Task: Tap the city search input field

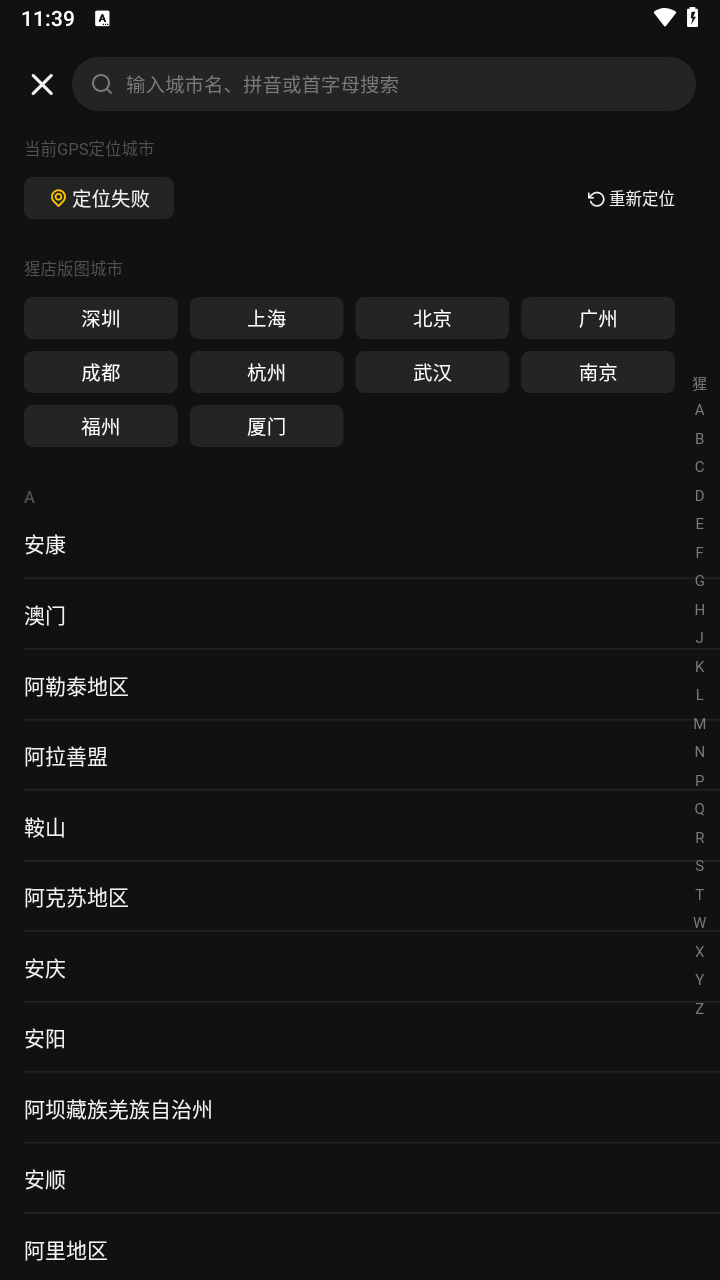Action: [385, 84]
